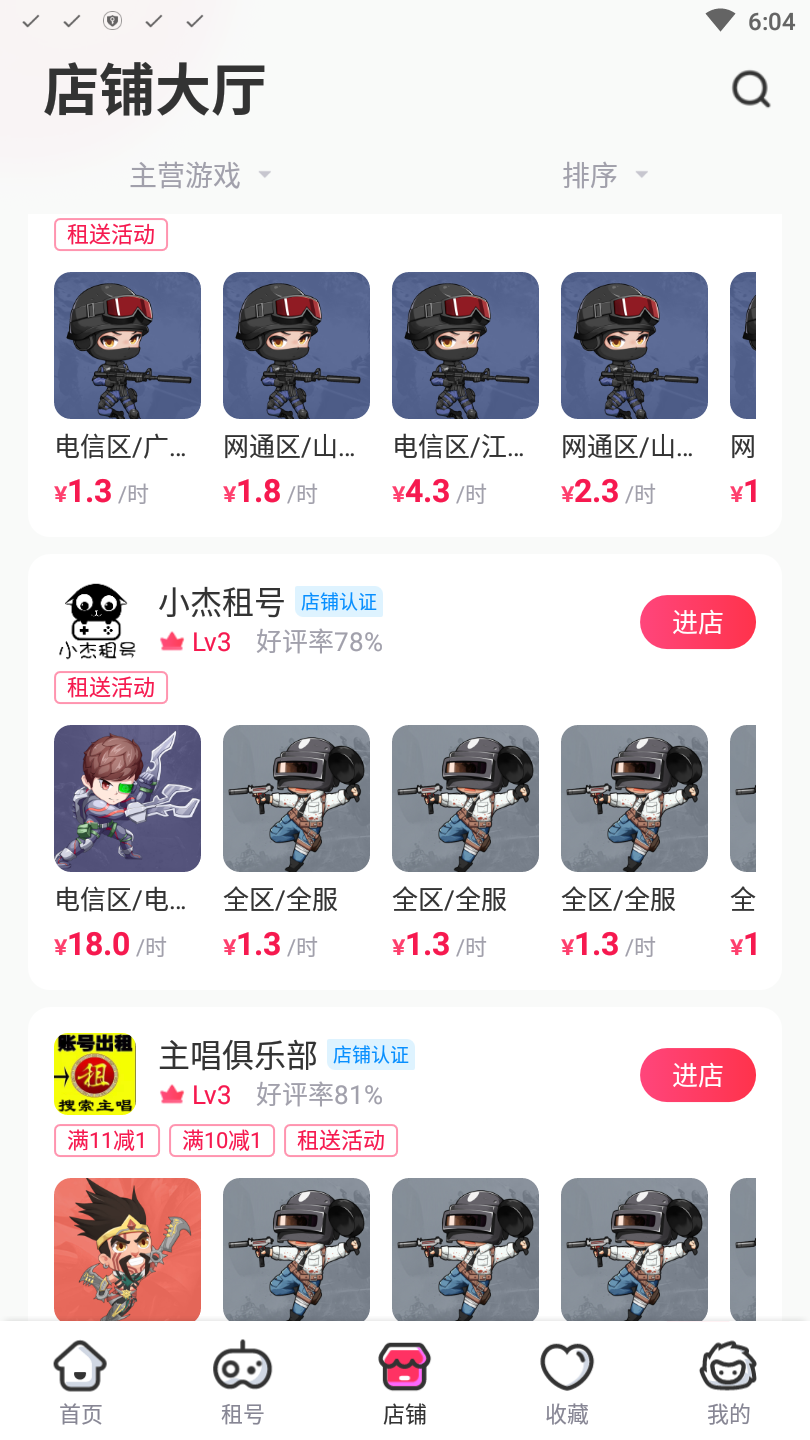
Task: Expand the 主营游戏 dropdown arrow chevron
Action: 264,175
